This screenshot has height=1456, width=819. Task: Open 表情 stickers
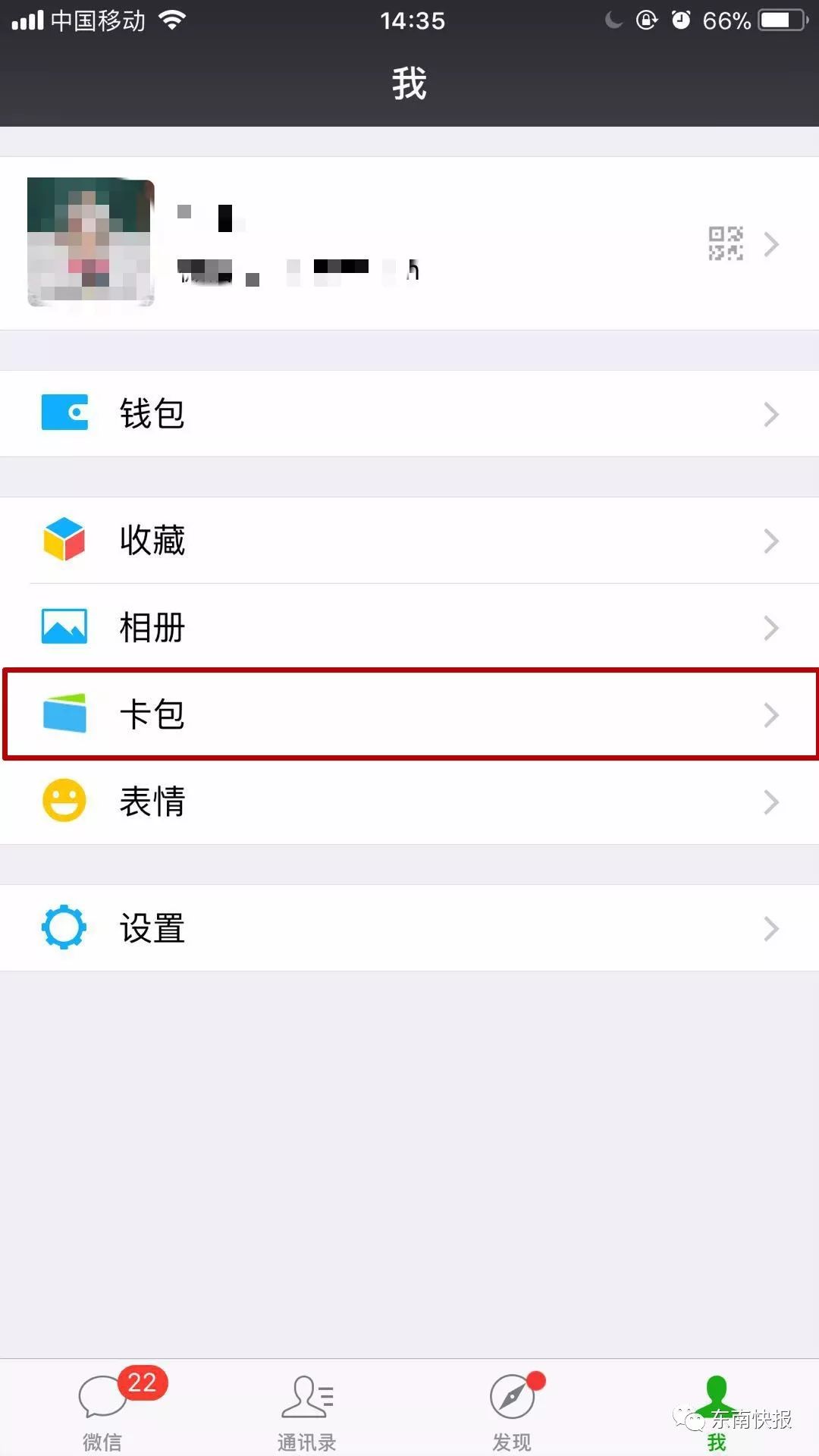(x=409, y=801)
